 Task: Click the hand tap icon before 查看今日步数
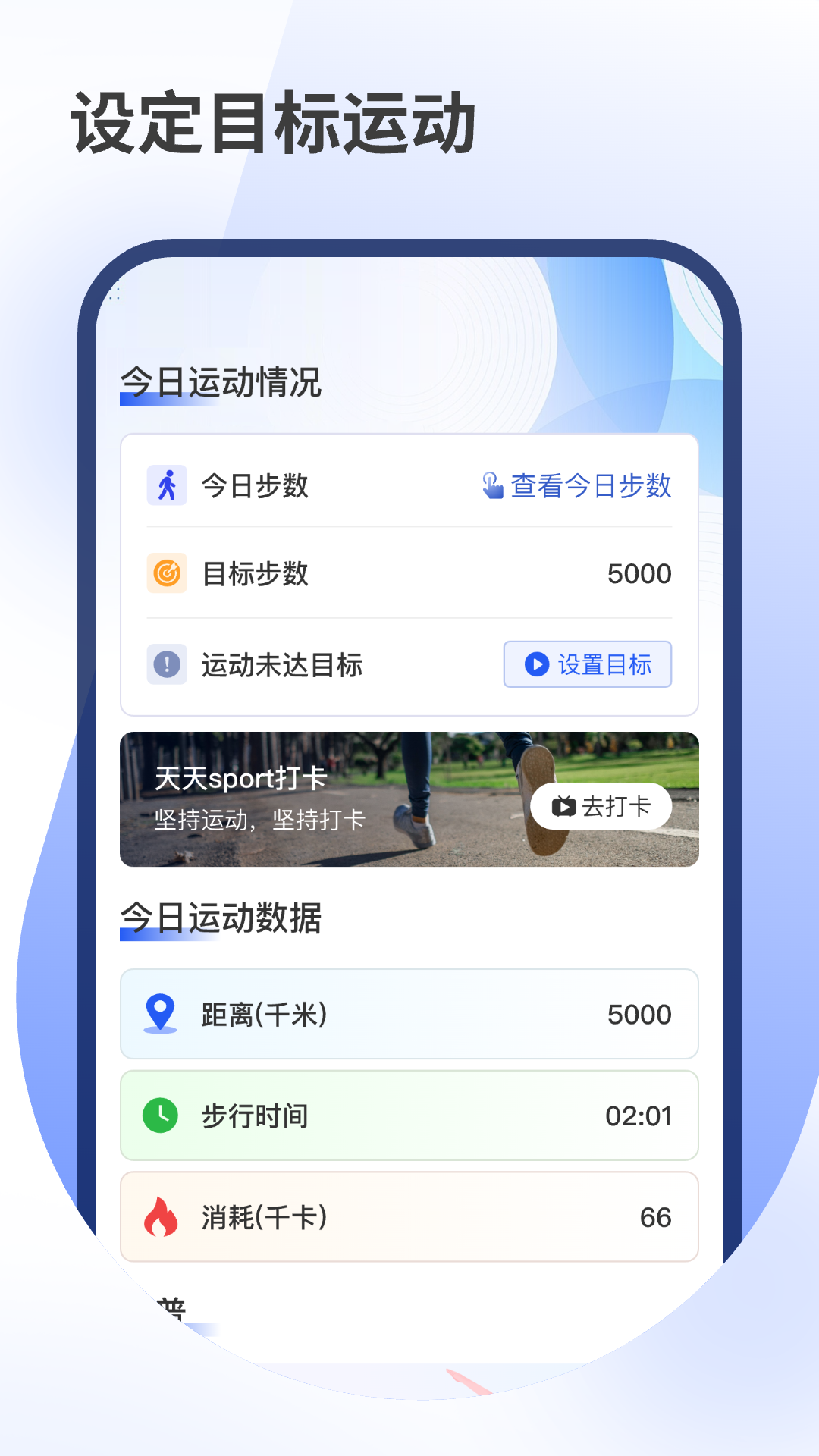pos(494,486)
